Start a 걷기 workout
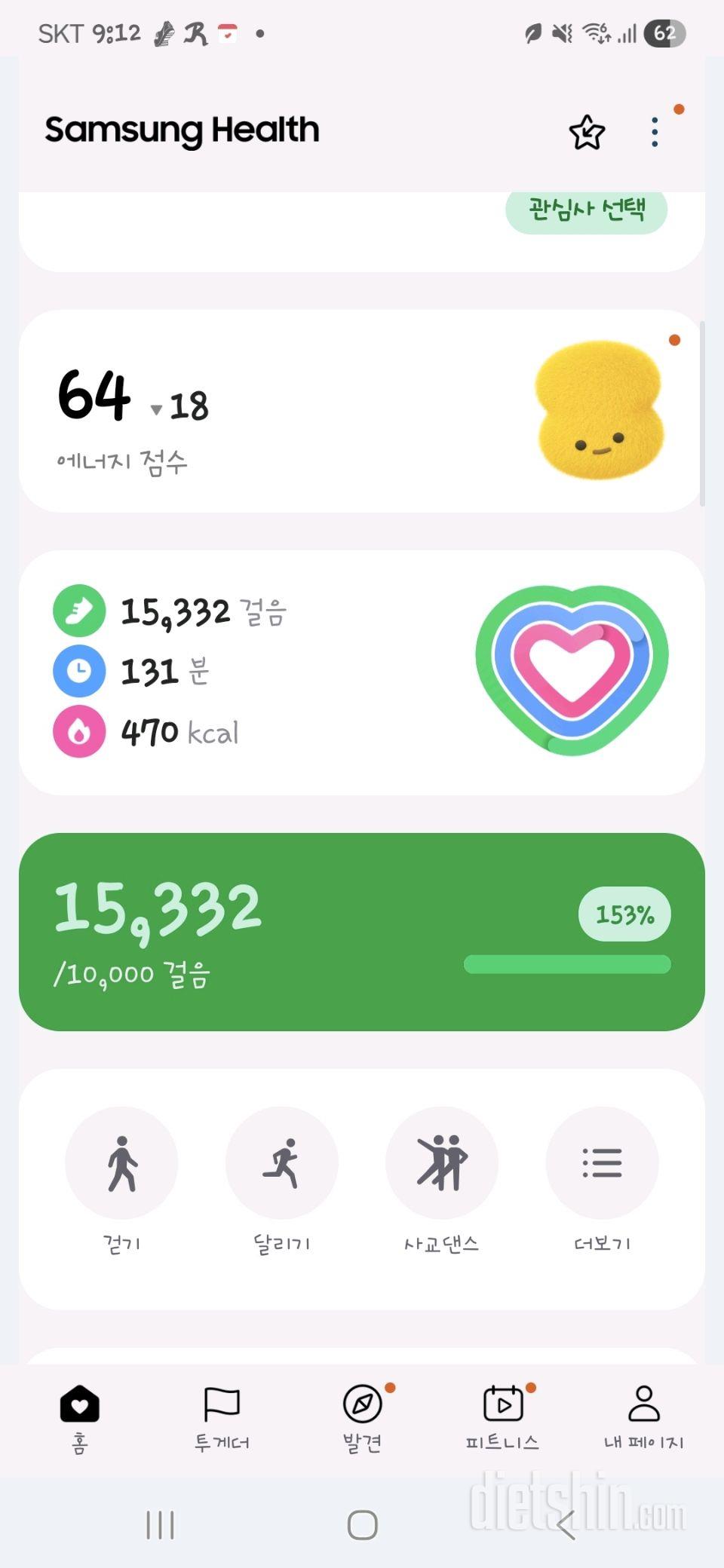 [121, 1163]
